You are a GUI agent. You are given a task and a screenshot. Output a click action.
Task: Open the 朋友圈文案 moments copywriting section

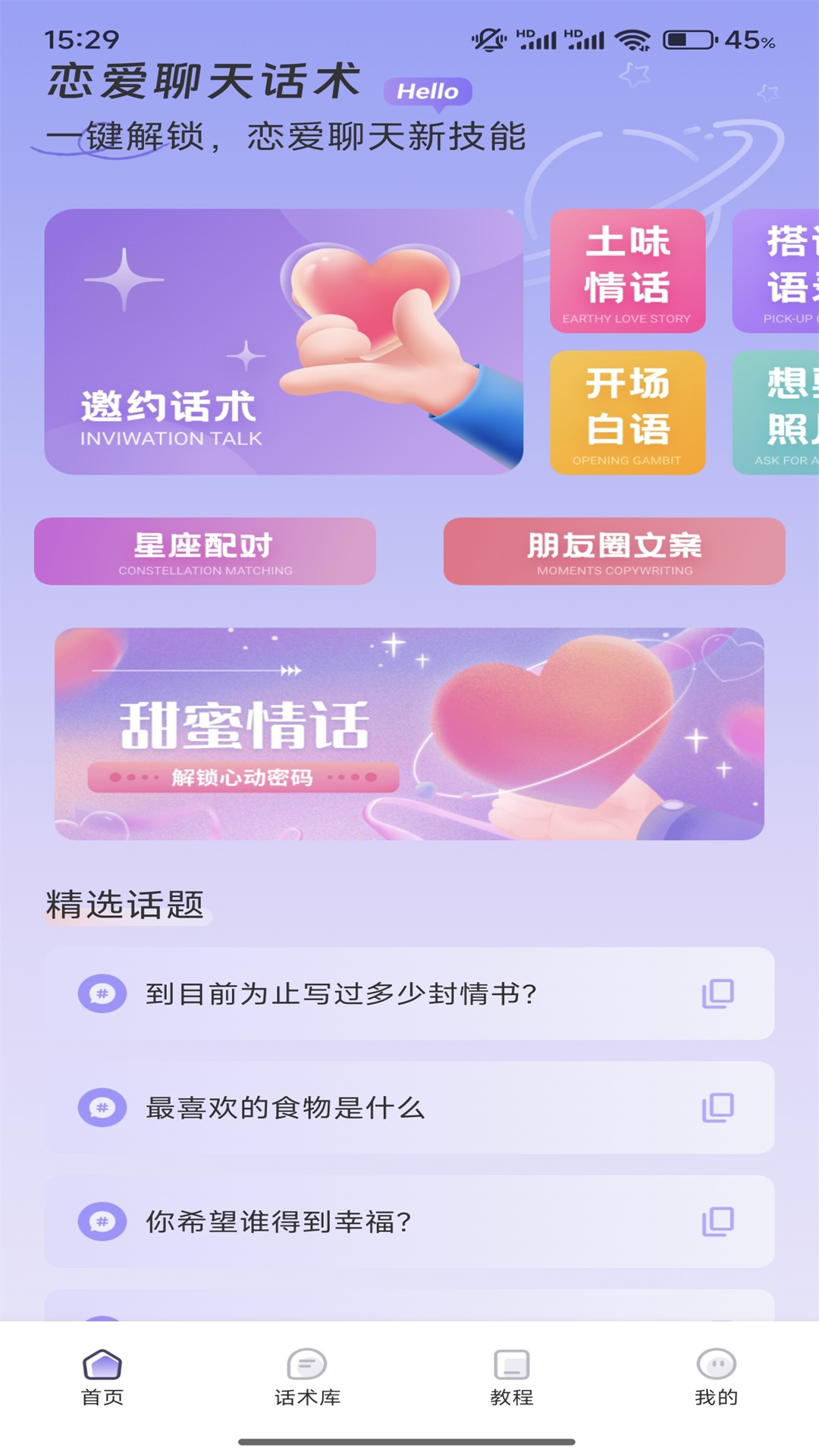coord(614,552)
